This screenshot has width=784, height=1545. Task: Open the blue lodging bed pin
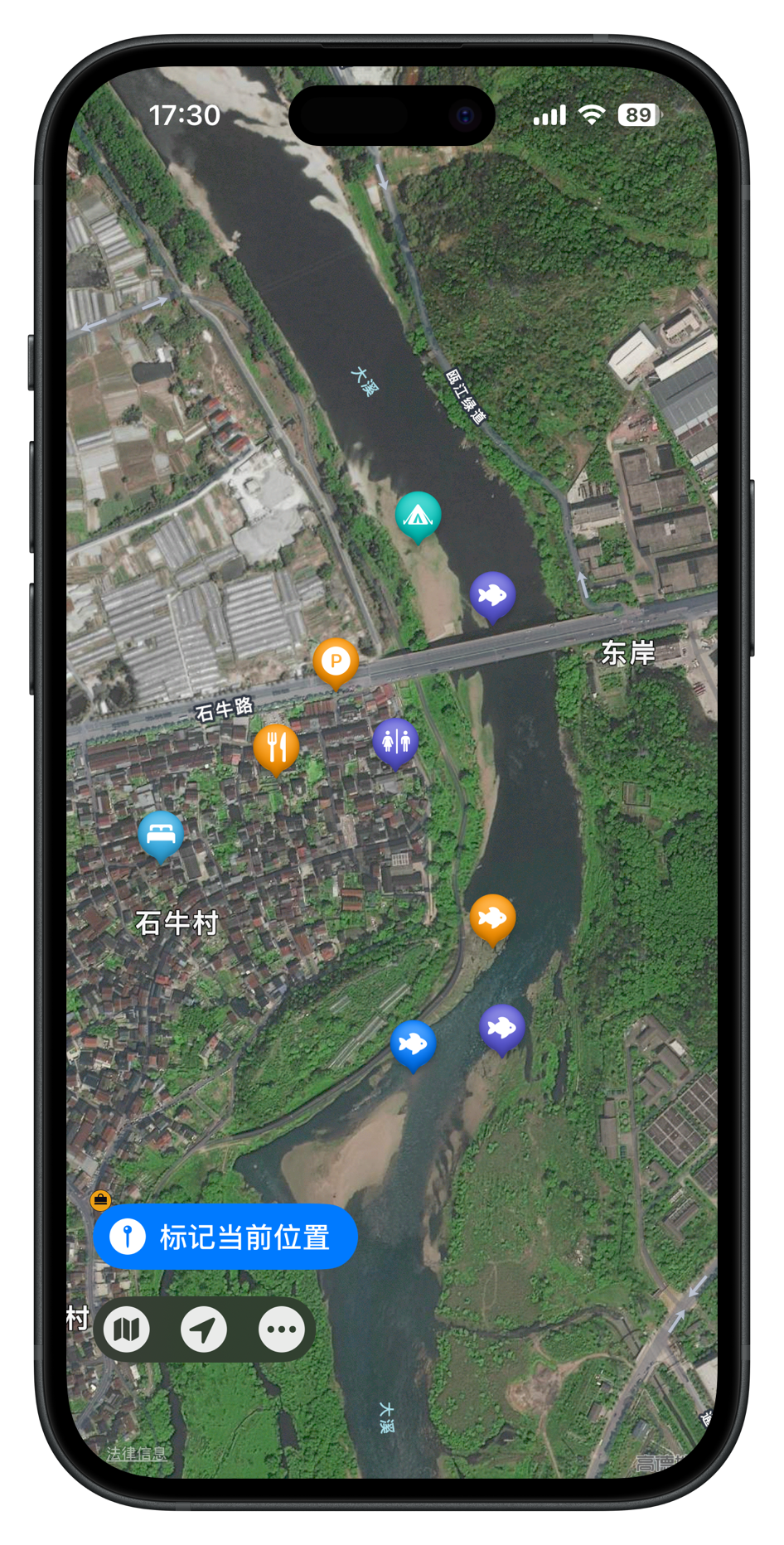(x=161, y=836)
